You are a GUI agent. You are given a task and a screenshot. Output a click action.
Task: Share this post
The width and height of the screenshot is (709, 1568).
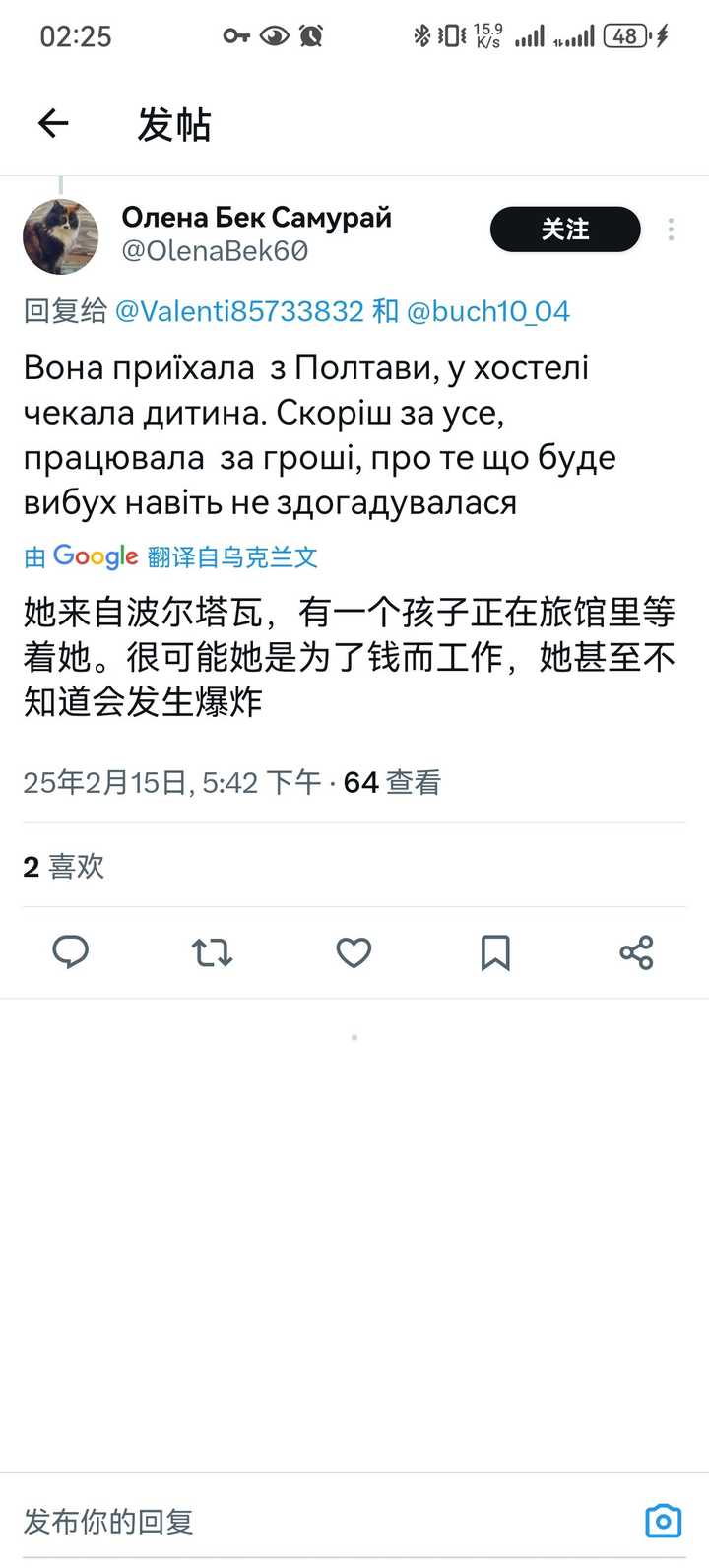pos(637,952)
